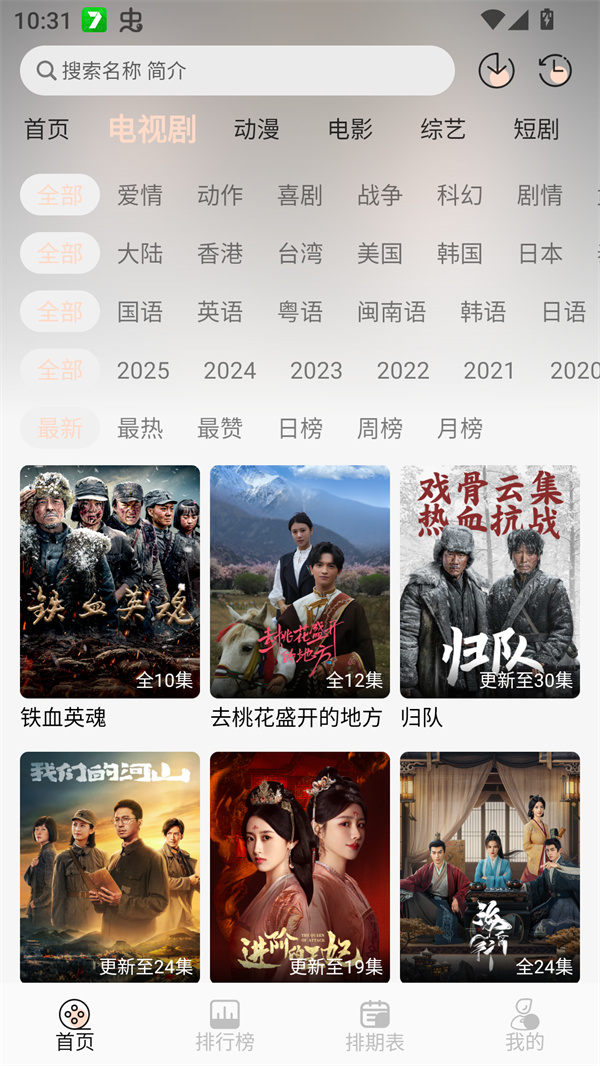Go to the 我的 bottom tab
The width and height of the screenshot is (600, 1066).
525,1025
